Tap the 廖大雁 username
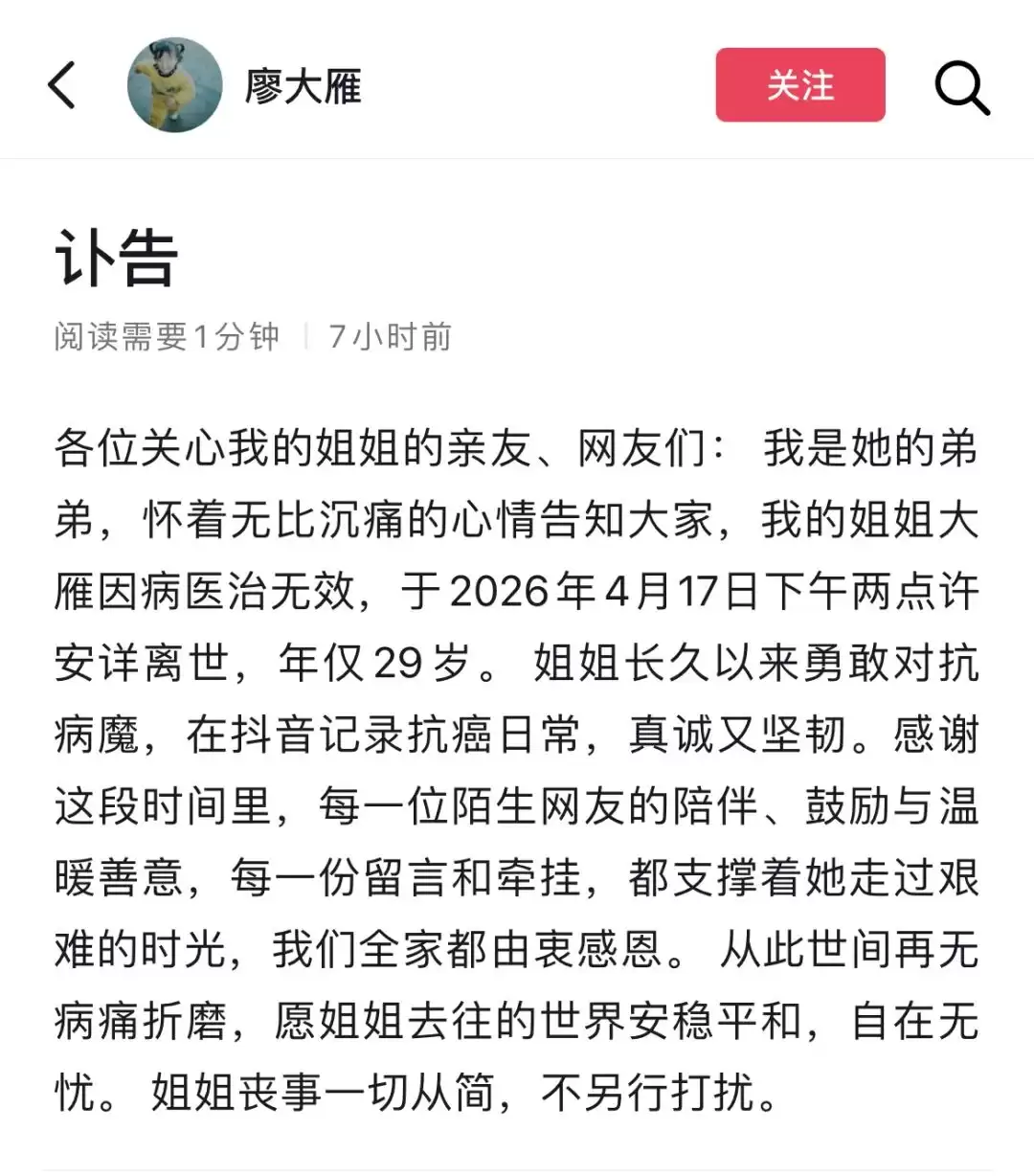This screenshot has width=1034, height=1176. (x=303, y=87)
